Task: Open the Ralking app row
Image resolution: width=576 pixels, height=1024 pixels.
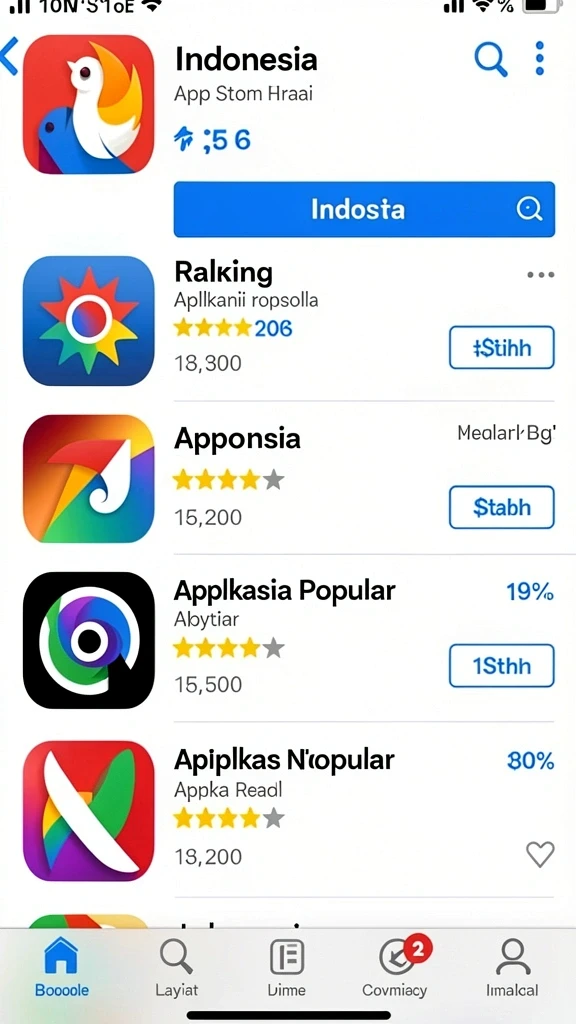Action: pyautogui.click(x=288, y=321)
